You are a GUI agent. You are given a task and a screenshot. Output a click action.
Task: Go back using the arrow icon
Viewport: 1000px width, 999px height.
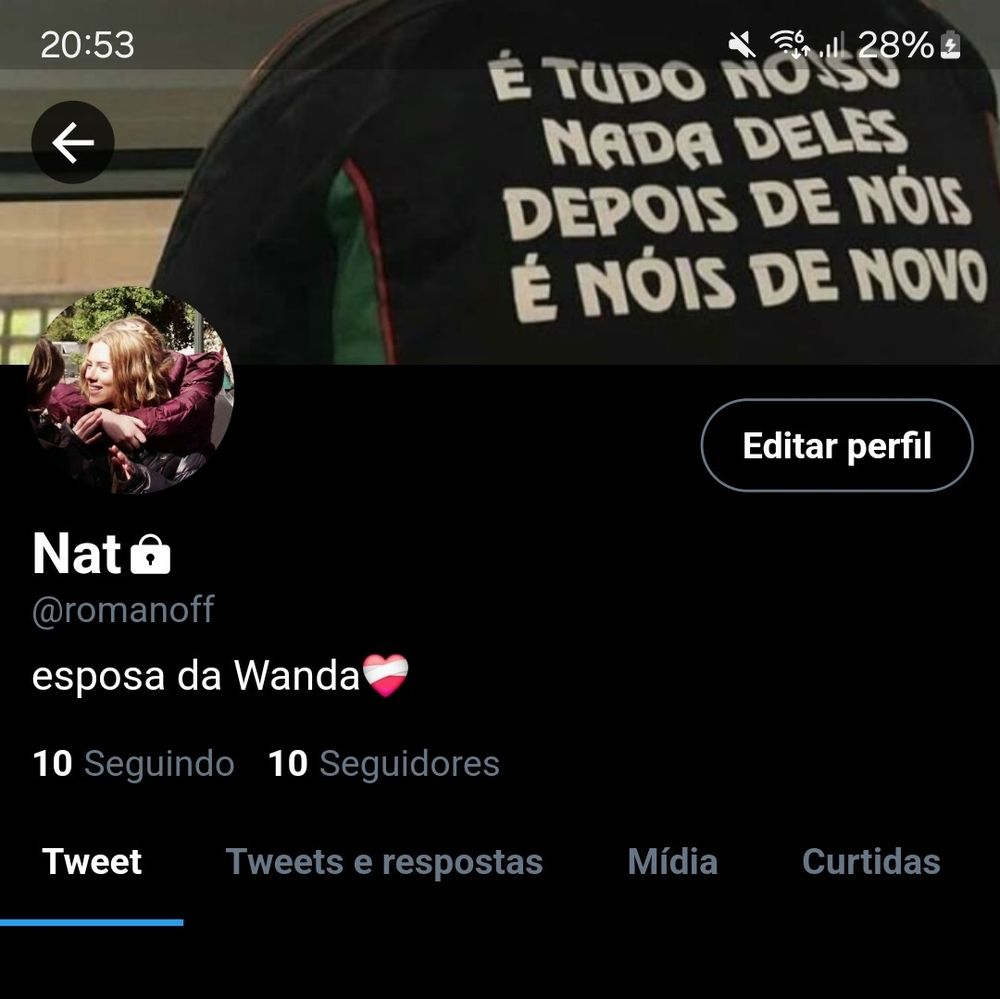pyautogui.click(x=72, y=143)
